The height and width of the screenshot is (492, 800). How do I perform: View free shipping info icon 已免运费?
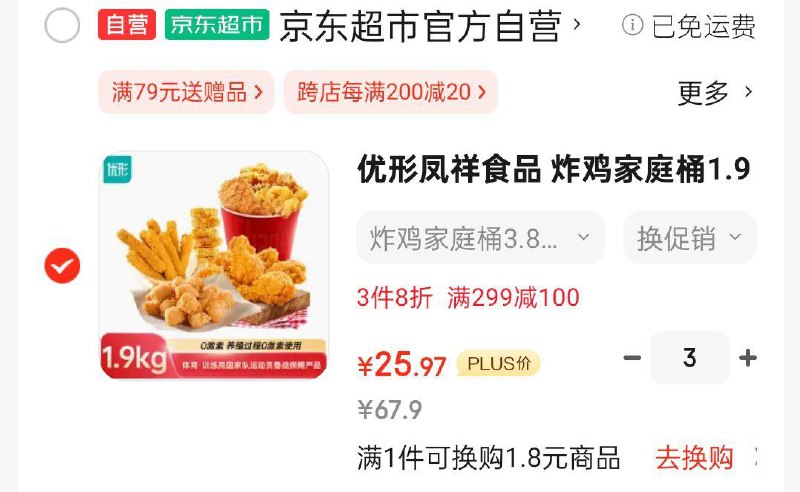[632, 27]
